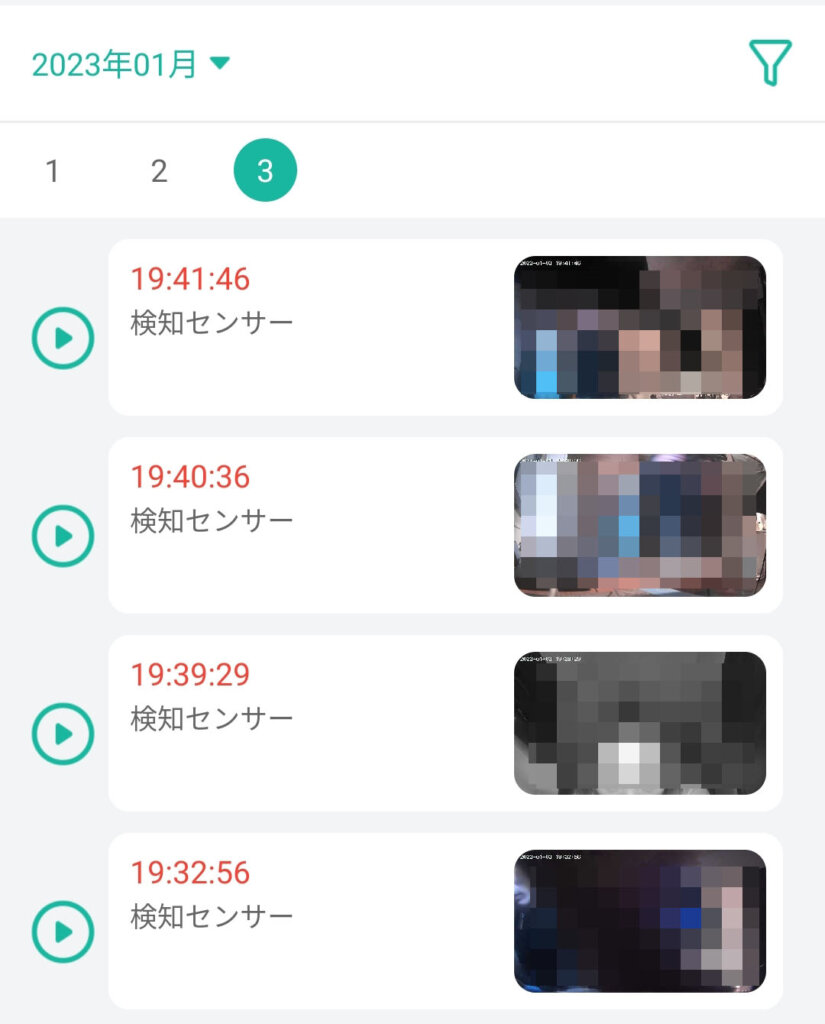
Task: Open the 2023年01月 month dropdown
Action: (x=130, y=65)
